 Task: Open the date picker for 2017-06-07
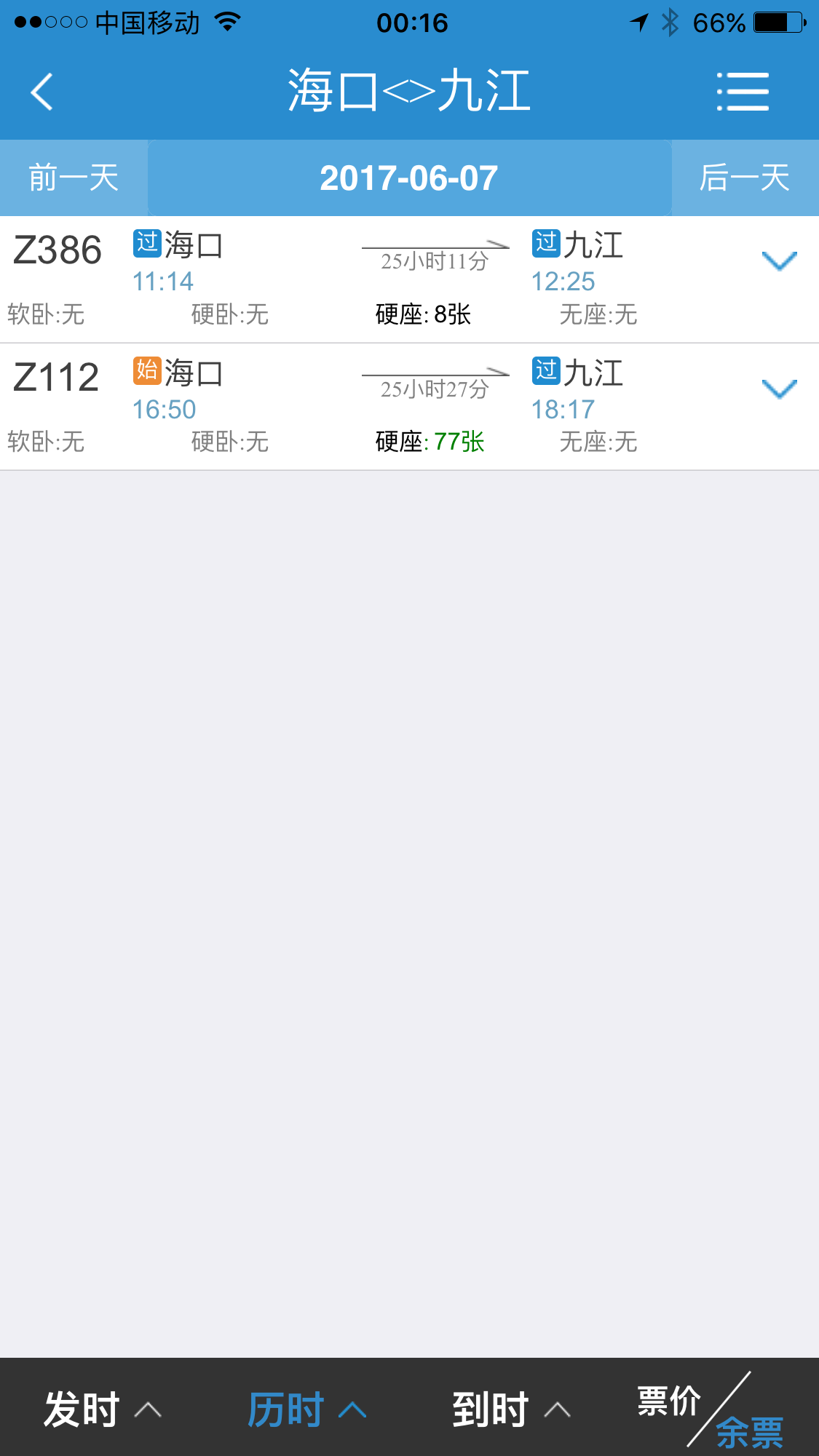(x=409, y=178)
